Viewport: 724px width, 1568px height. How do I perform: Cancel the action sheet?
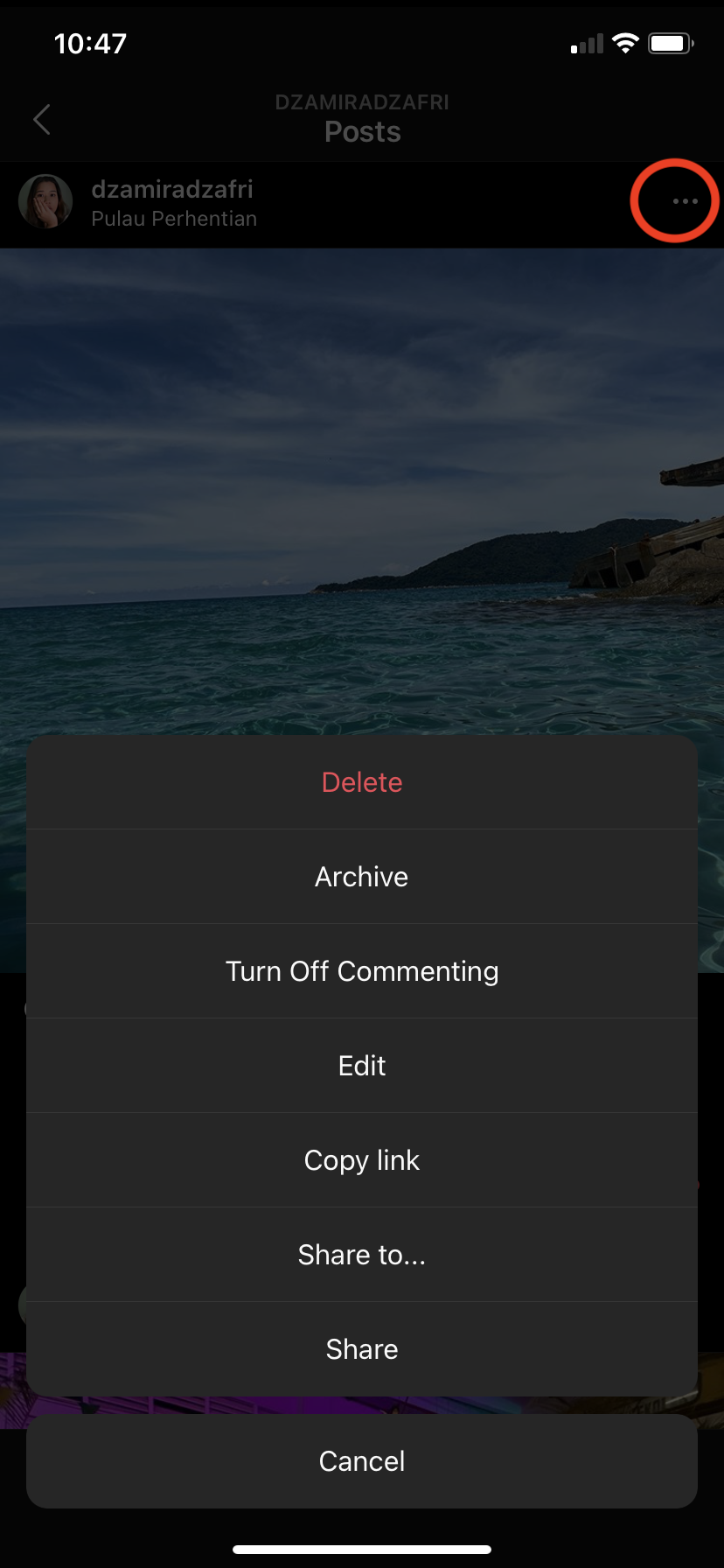point(362,1461)
